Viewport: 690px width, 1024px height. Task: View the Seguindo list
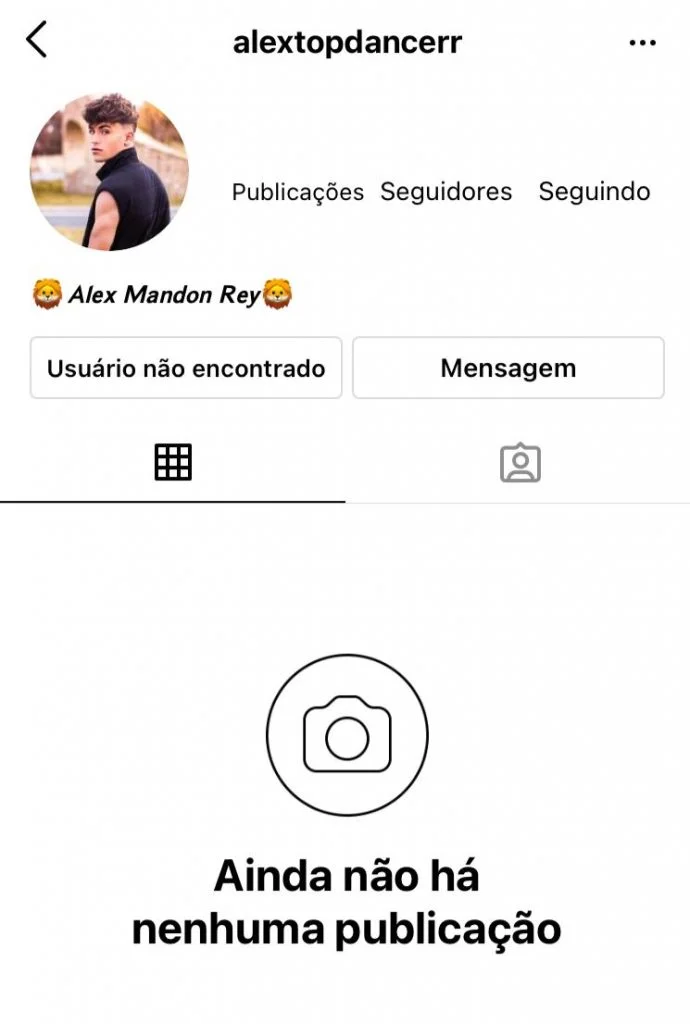pyautogui.click(x=594, y=191)
